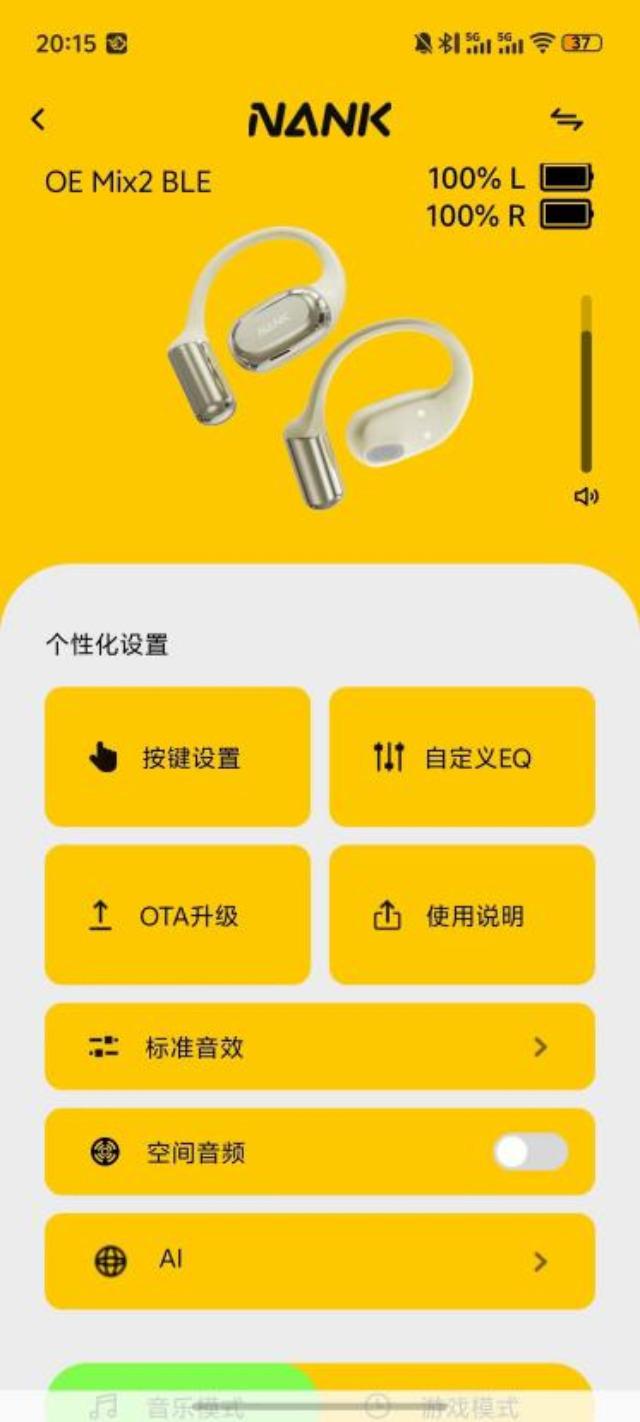Tap the switch device arrows icon

pos(567,120)
